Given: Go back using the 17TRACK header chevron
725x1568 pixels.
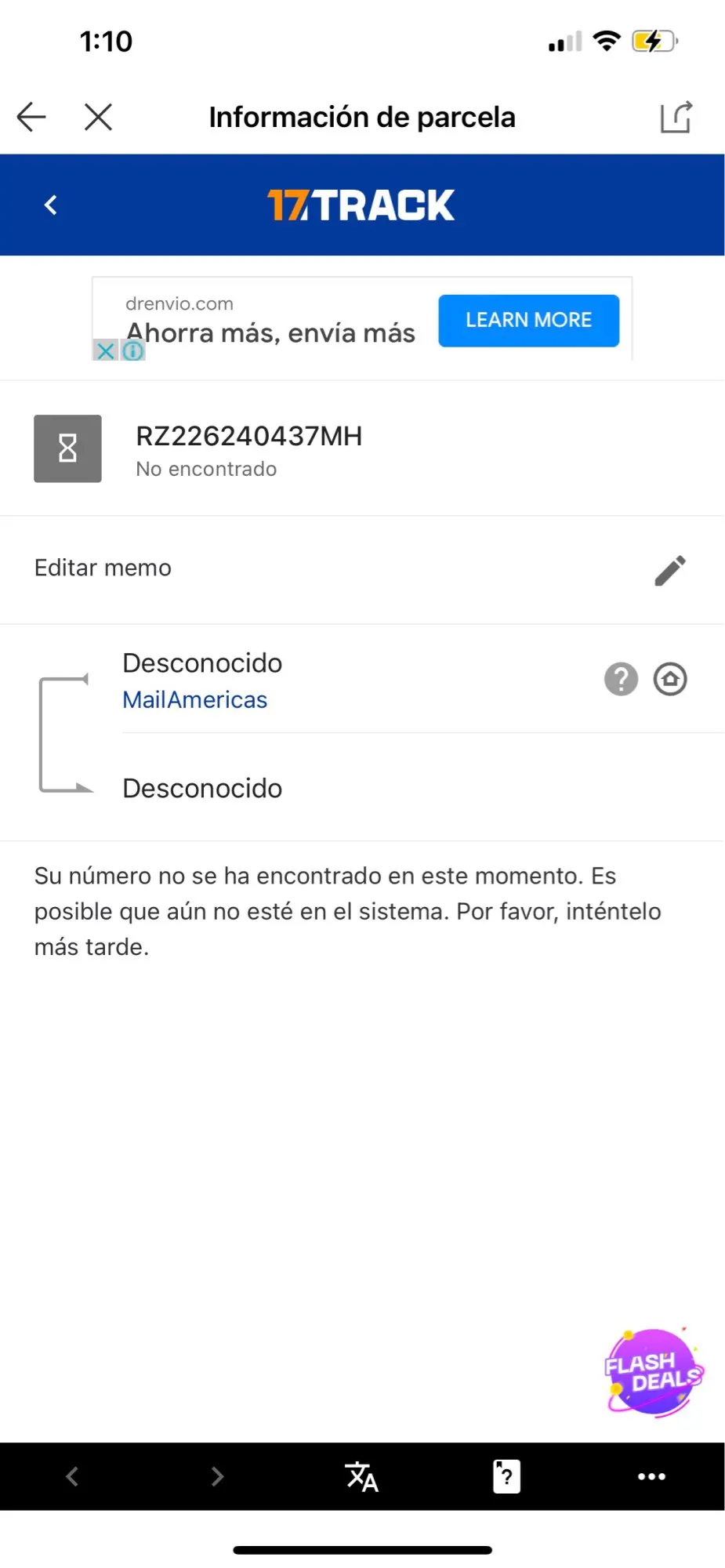Looking at the screenshot, I should 51,205.
